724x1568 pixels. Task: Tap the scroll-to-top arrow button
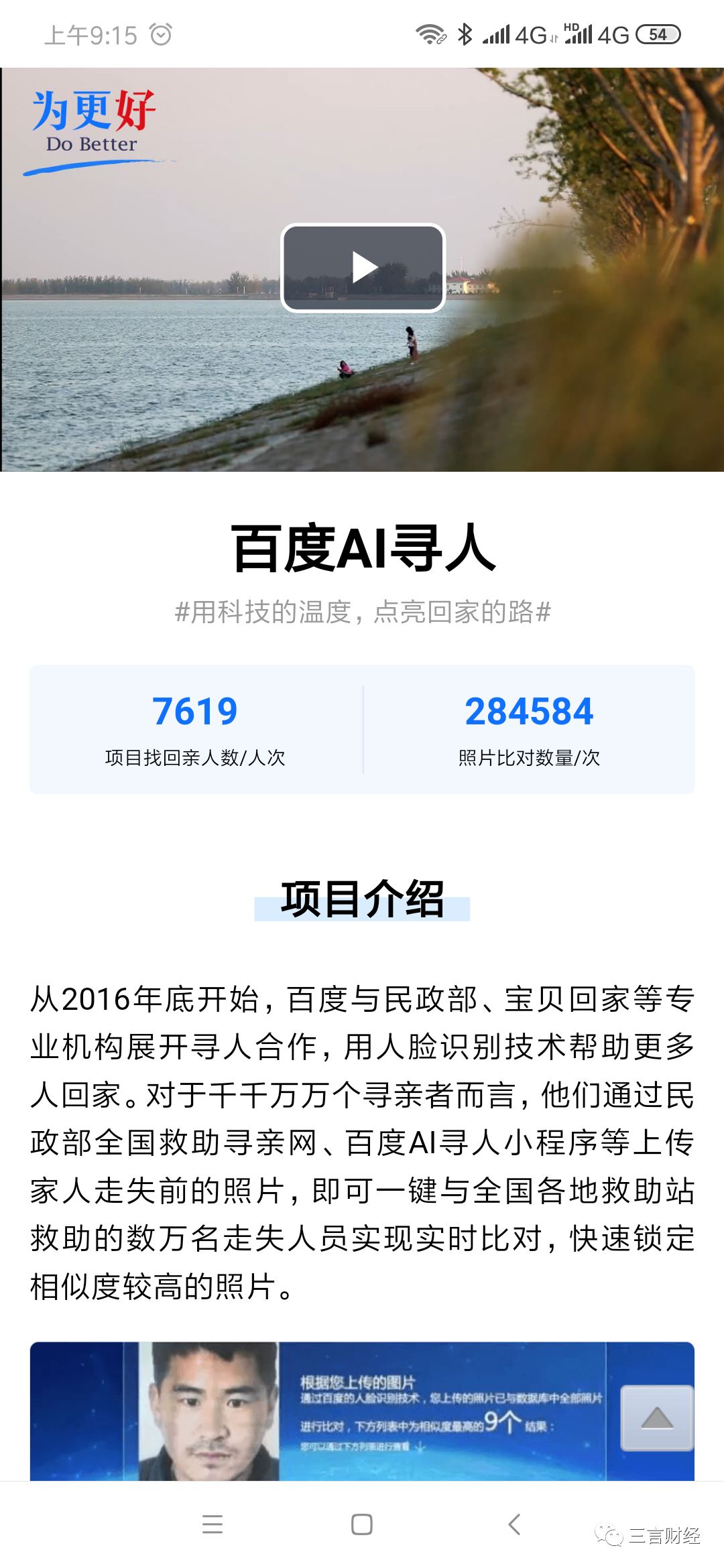pos(657,1417)
